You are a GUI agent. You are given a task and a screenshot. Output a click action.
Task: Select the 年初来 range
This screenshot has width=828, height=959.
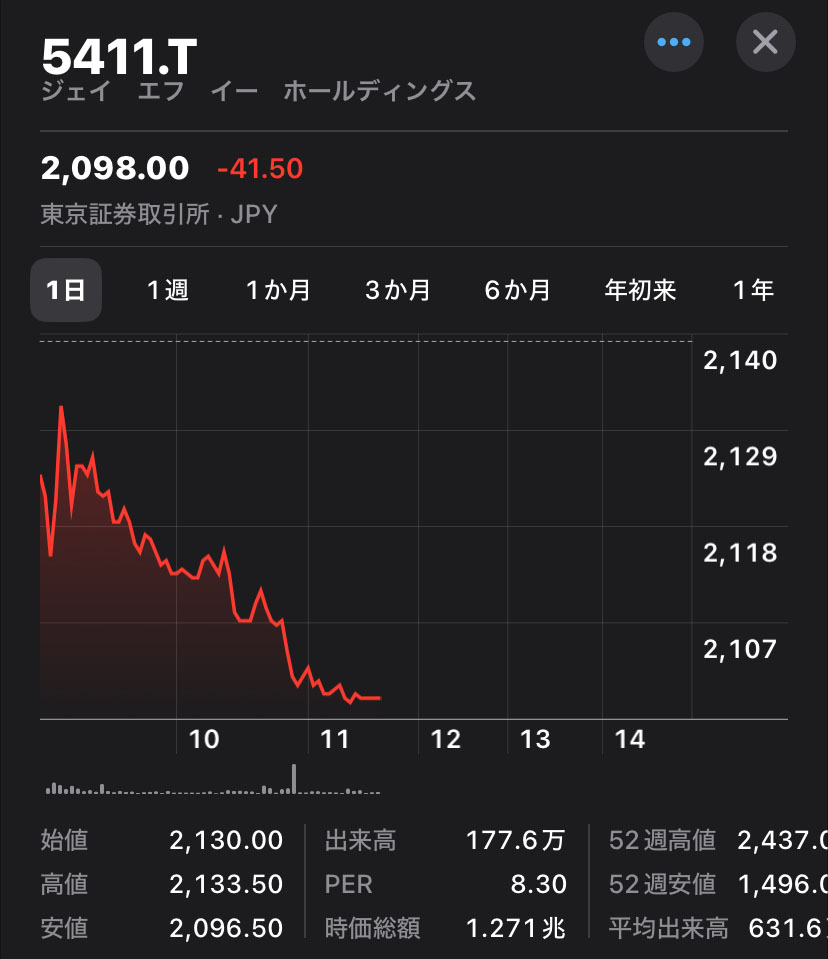[641, 290]
